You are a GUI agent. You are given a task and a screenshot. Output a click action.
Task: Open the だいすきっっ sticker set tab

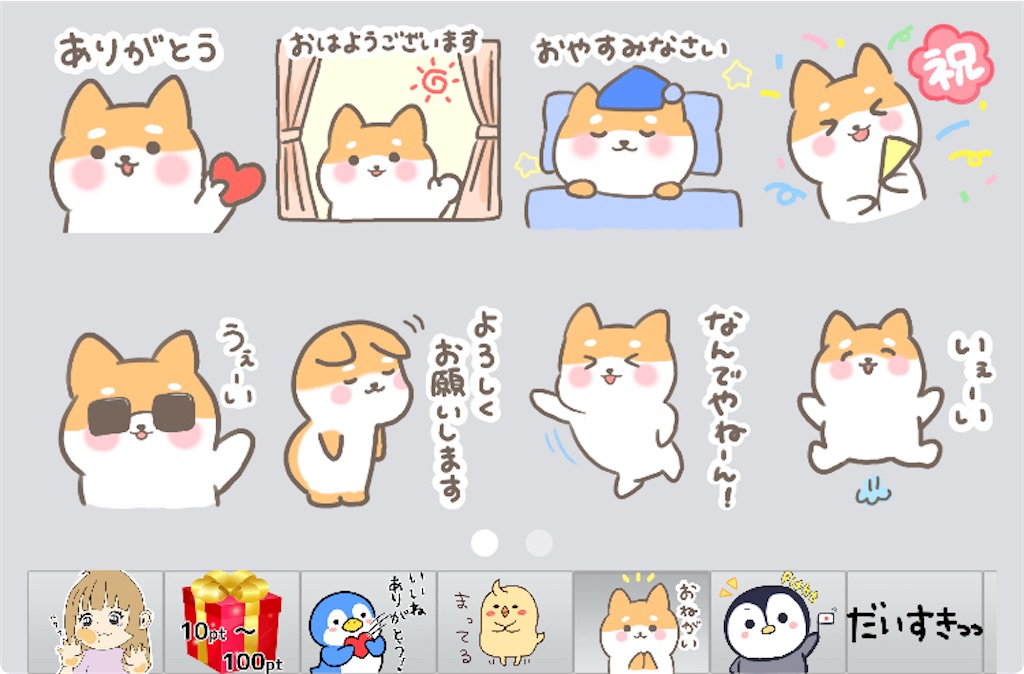[914, 622]
